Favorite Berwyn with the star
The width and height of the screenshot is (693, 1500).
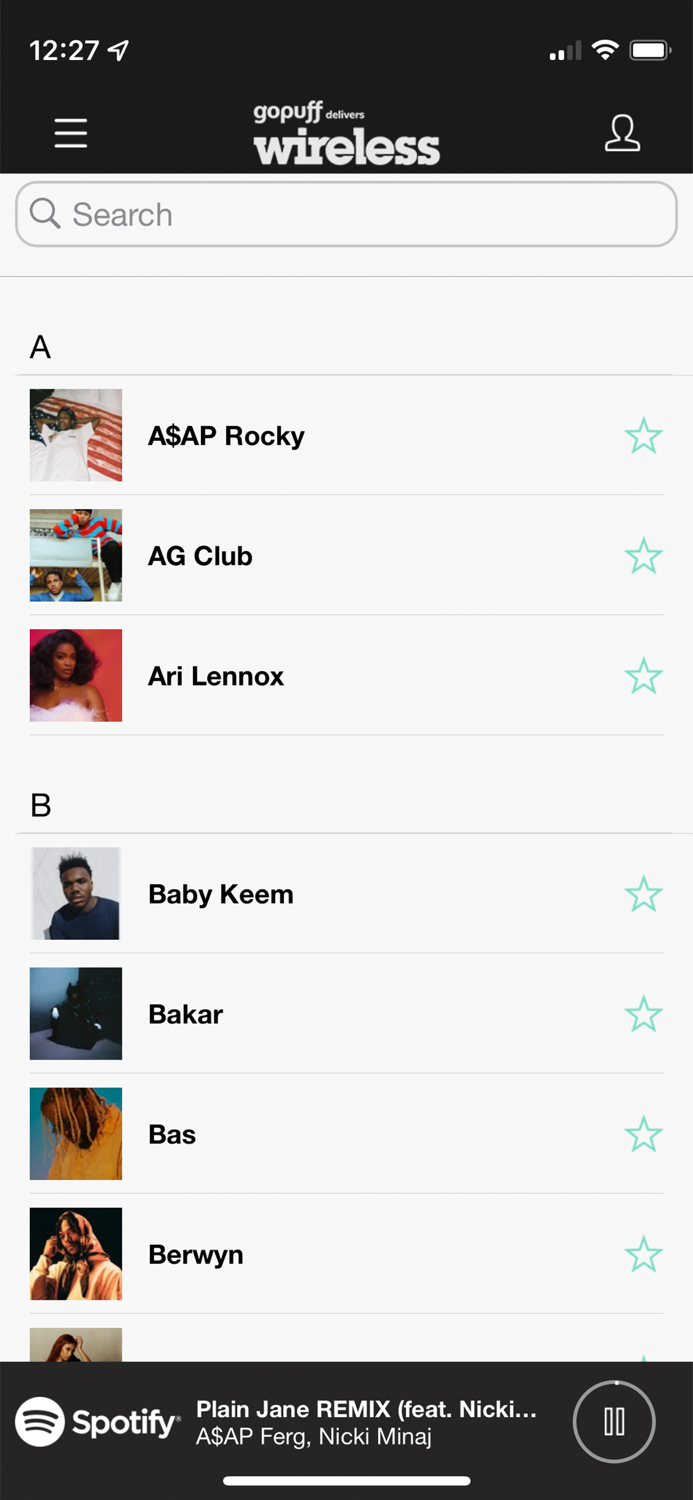tap(643, 1254)
